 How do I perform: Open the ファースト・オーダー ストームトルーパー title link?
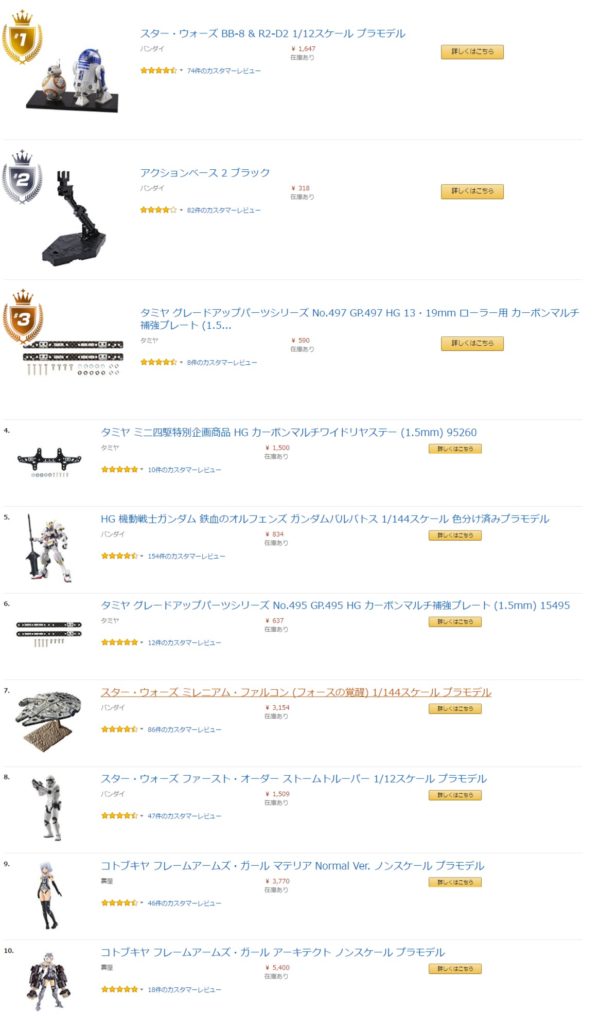(x=293, y=778)
